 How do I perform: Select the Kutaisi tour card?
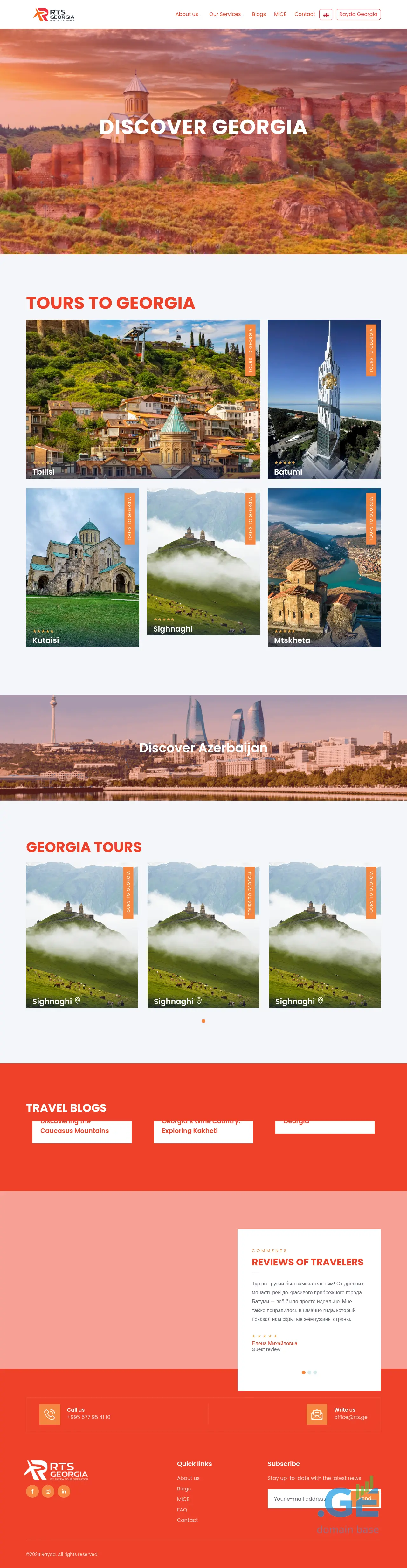[82, 567]
